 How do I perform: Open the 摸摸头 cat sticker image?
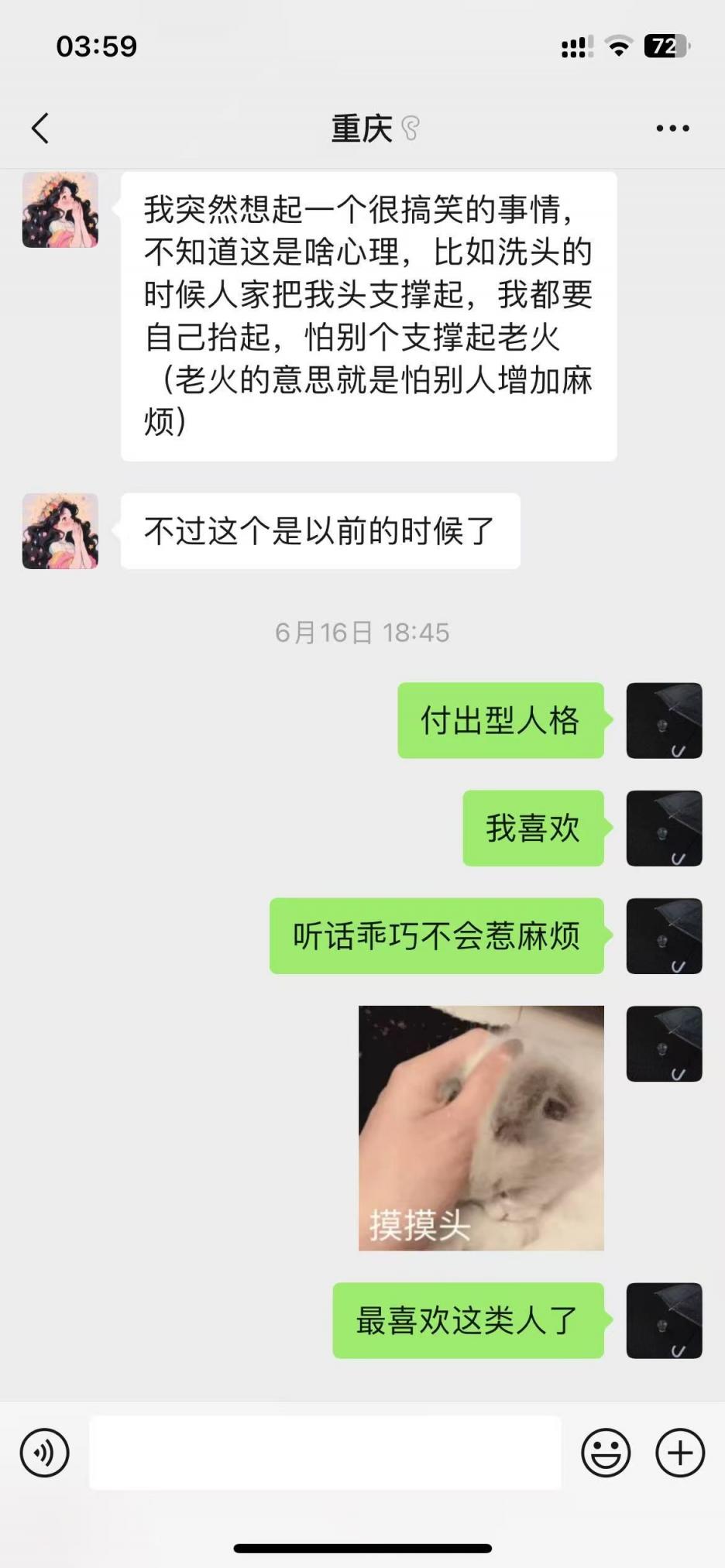481,1127
